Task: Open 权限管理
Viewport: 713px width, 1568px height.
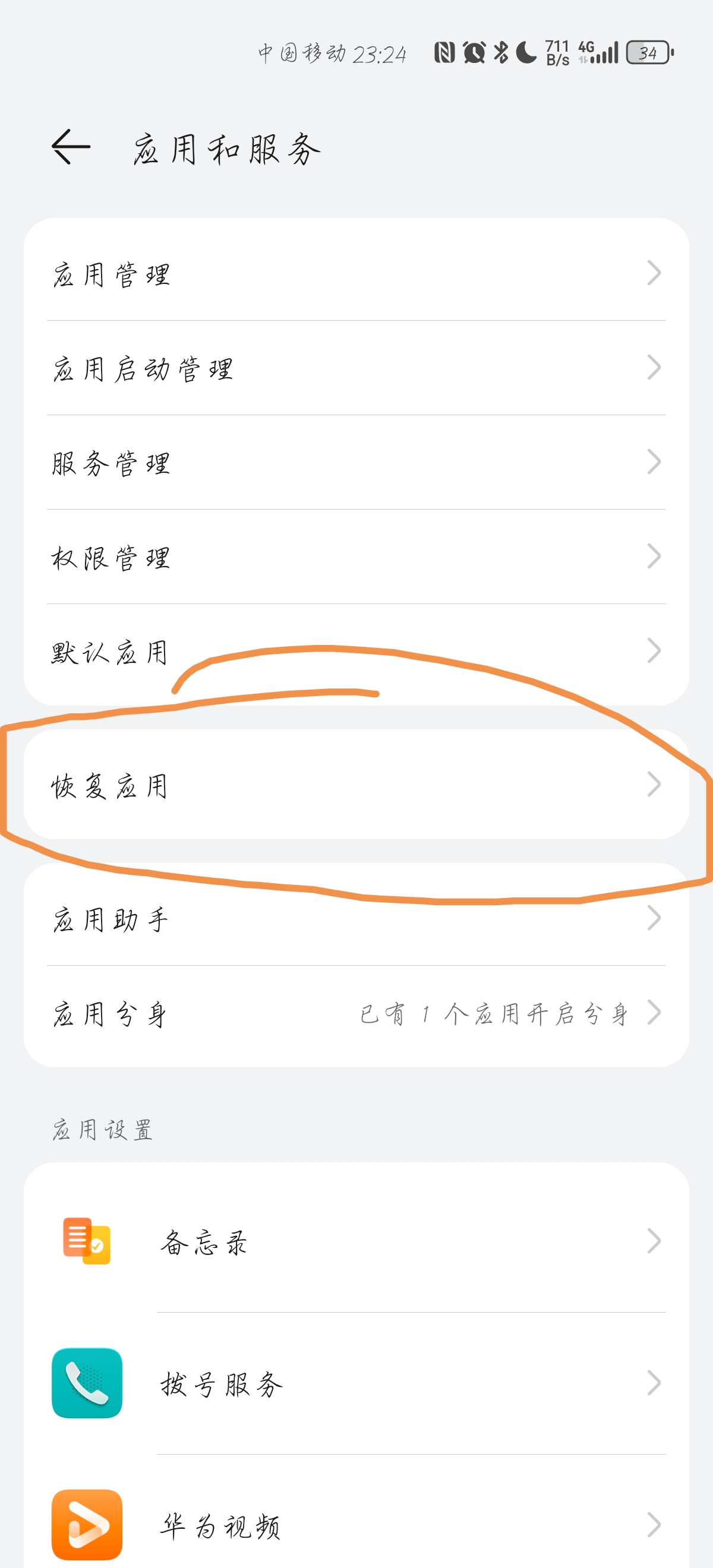Action: pyautogui.click(x=356, y=557)
